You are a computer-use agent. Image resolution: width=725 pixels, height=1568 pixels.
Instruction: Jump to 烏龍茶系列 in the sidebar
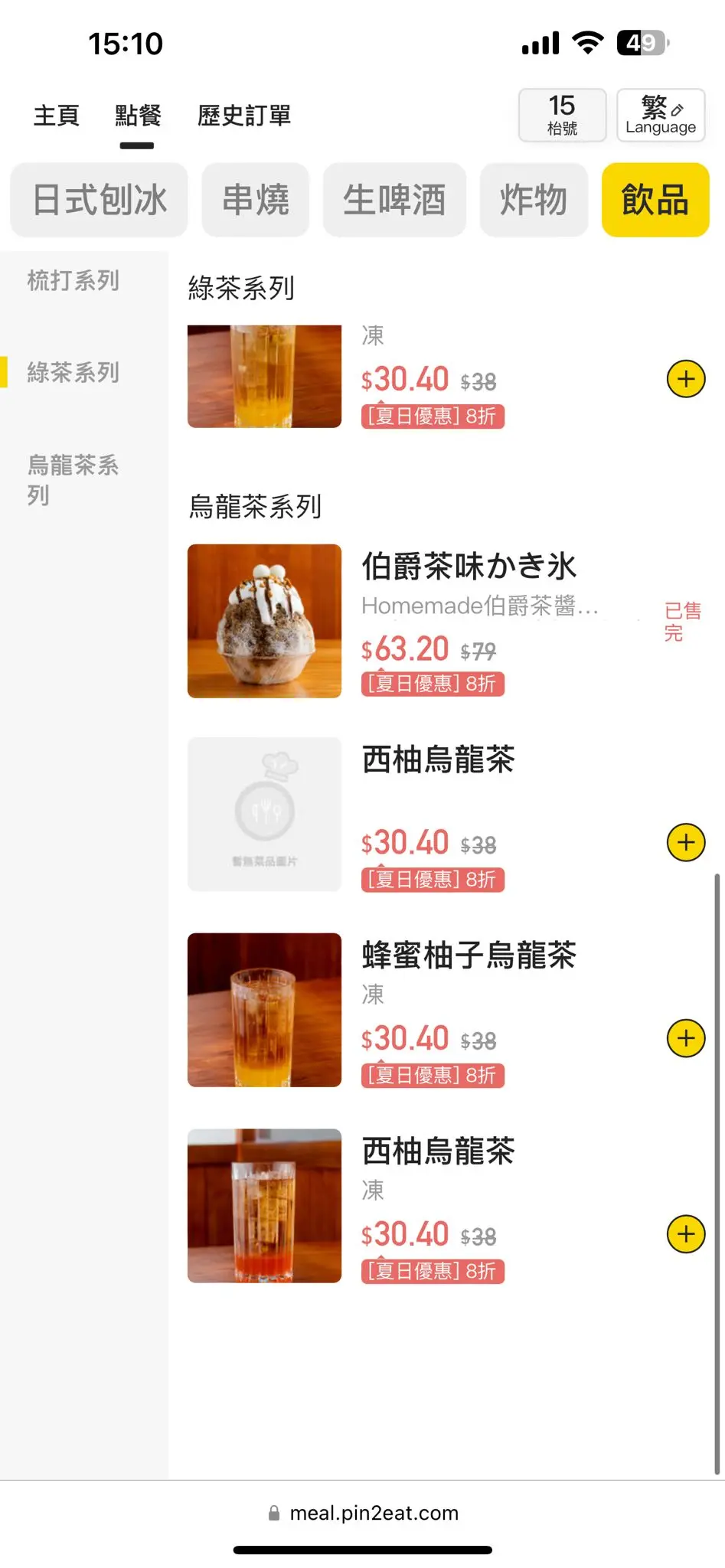coord(73,480)
